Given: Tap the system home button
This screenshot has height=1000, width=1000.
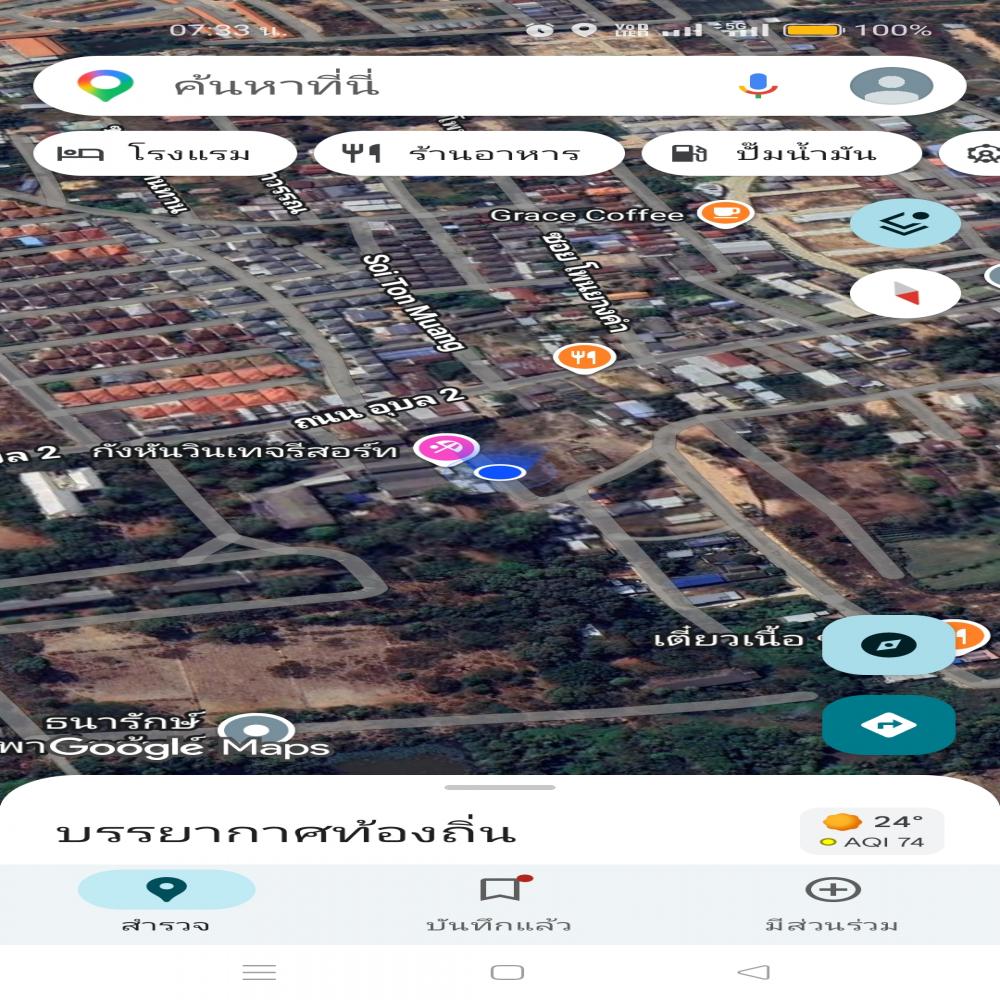Looking at the screenshot, I should pos(507,972).
